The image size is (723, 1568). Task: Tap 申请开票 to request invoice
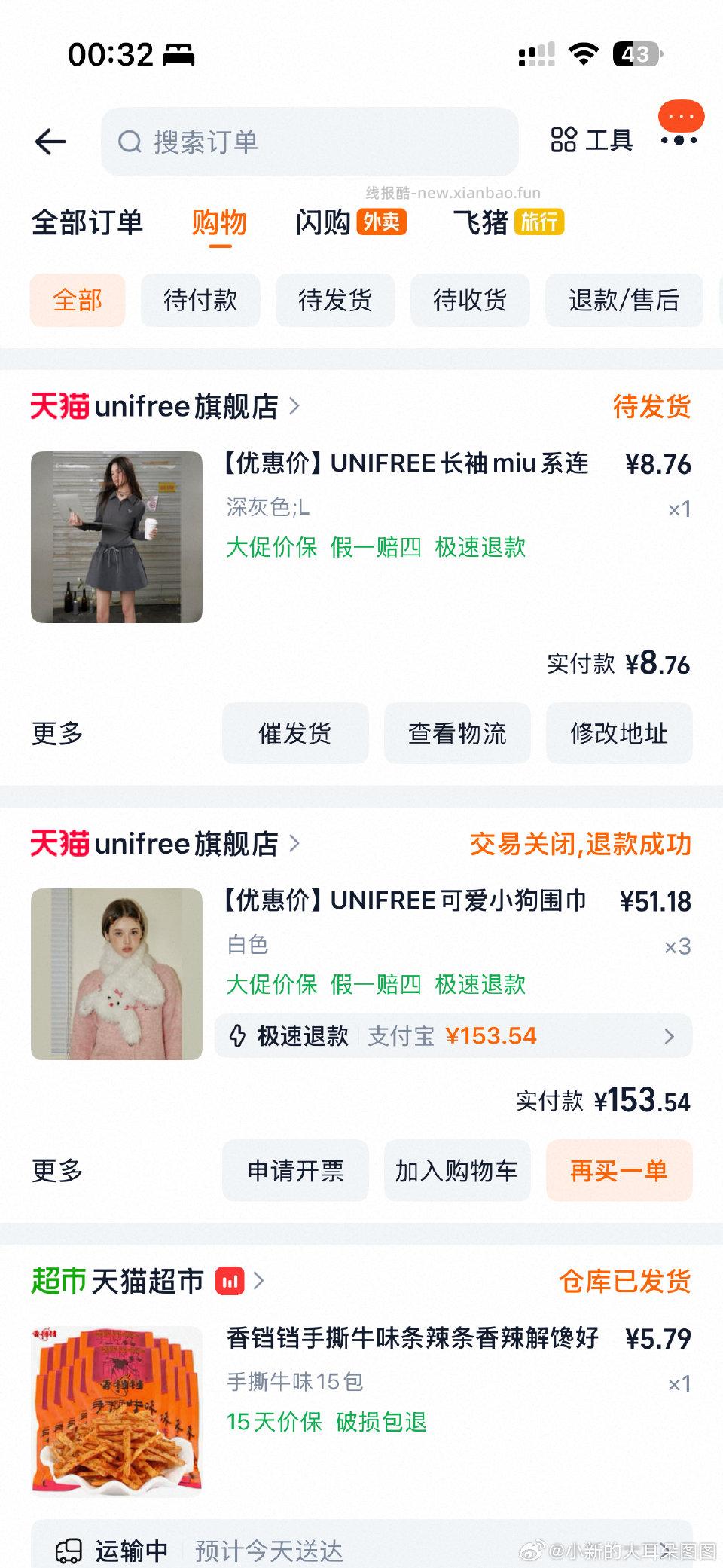[x=295, y=1170]
